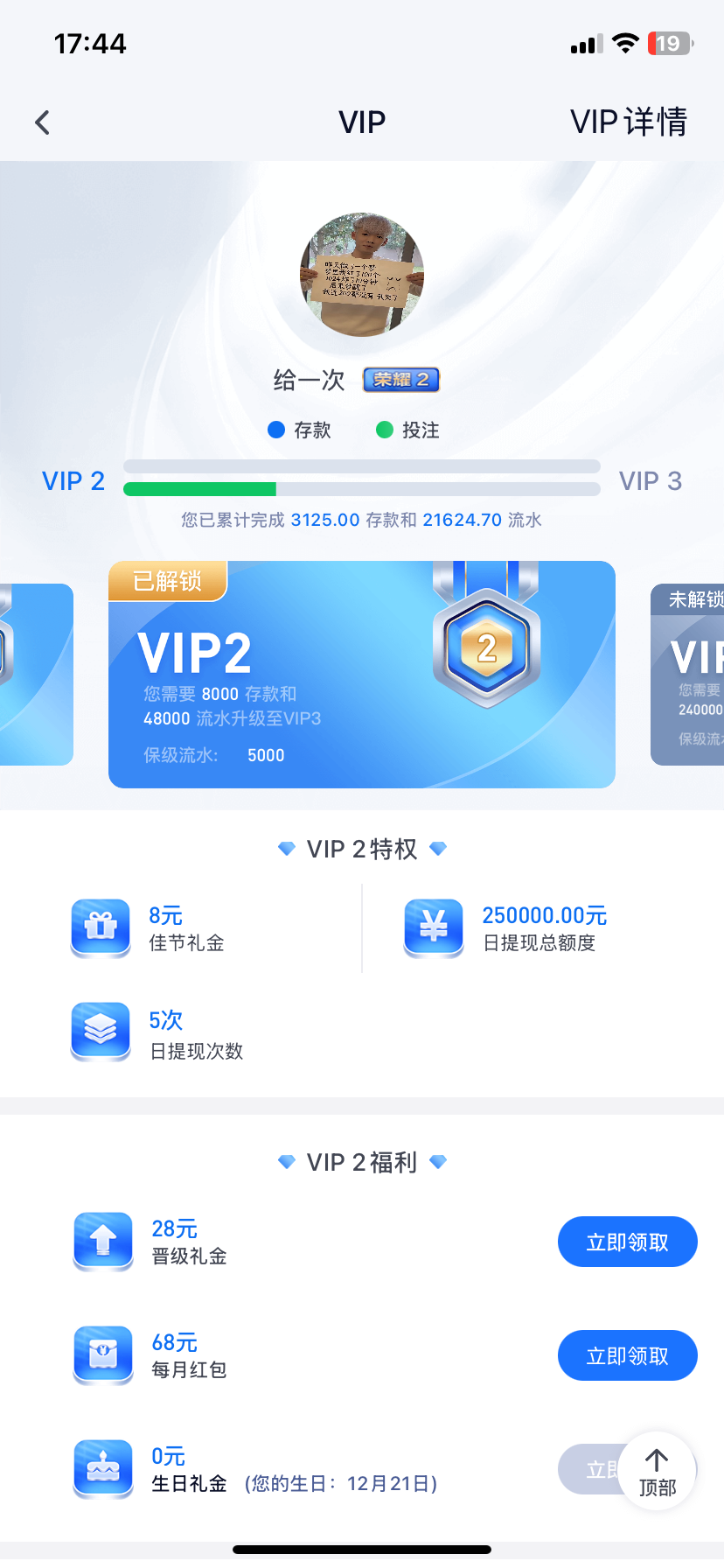The height and width of the screenshot is (1568, 724).
Task: Open VIP详情 page
Action: click(x=628, y=122)
